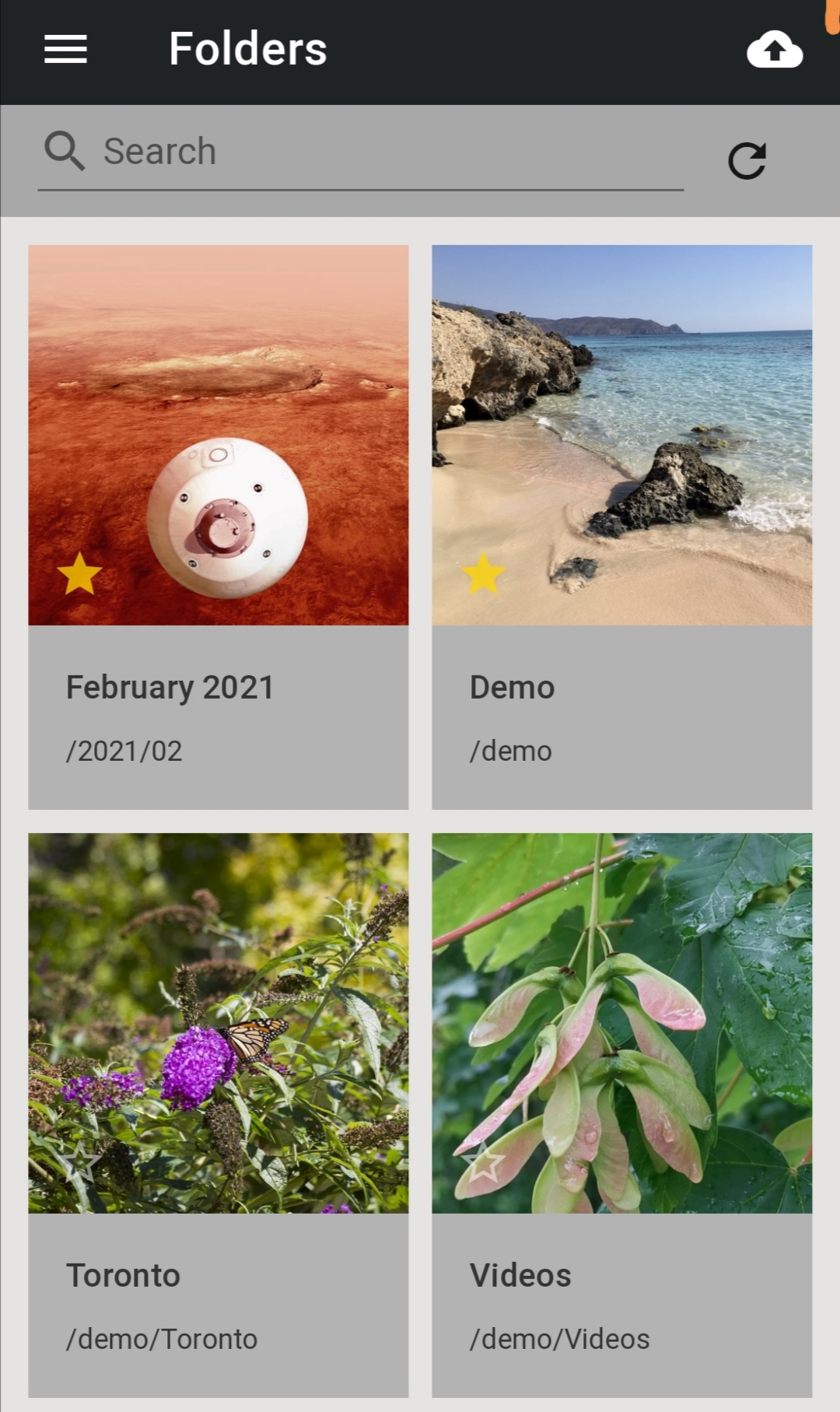The height and width of the screenshot is (1412, 840).
Task: Click the /demo/Toronto path label
Action: (x=163, y=1339)
